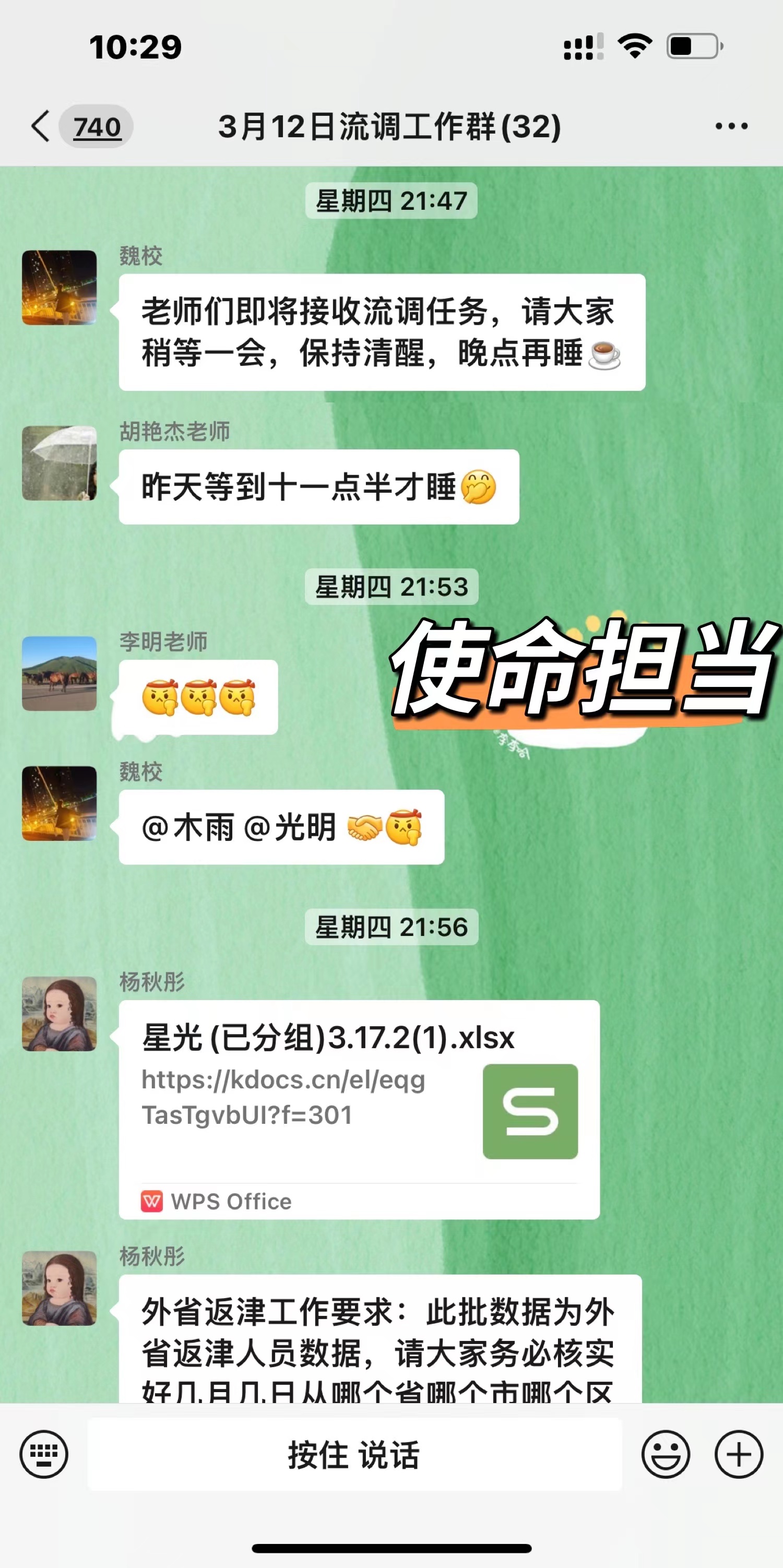Open 魏校's avatar beside the @木雨 message

pyautogui.click(x=59, y=803)
